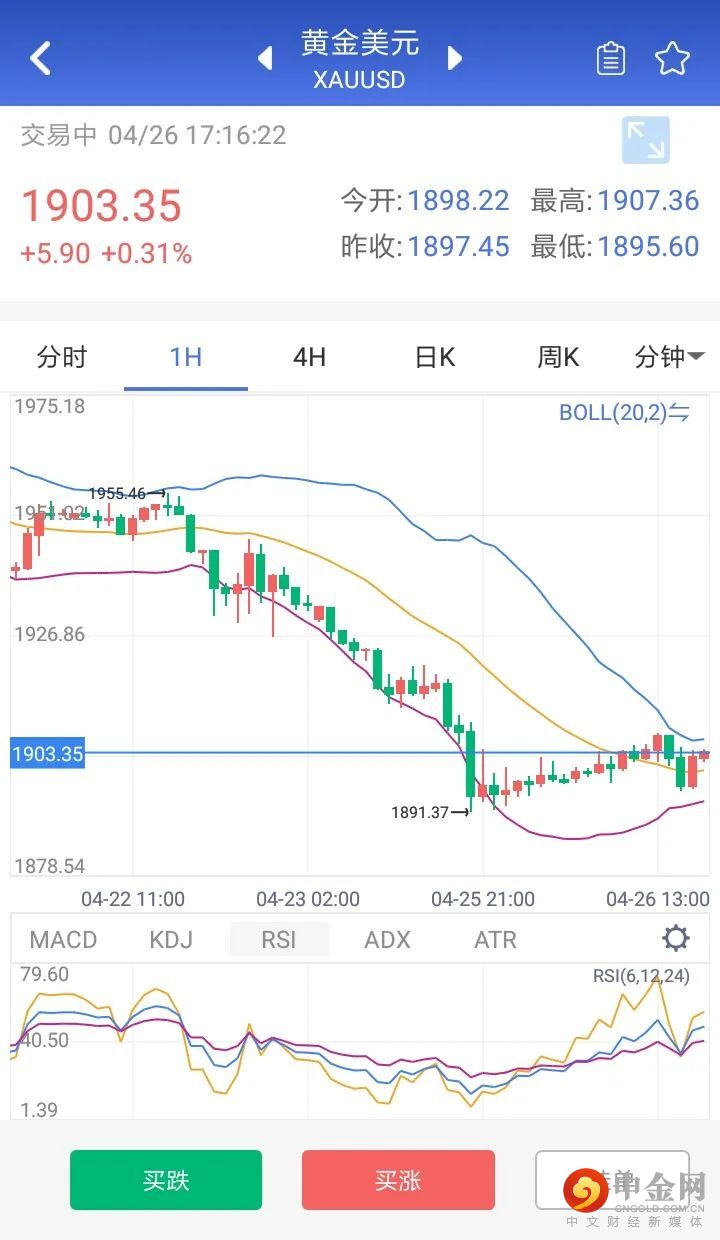Switch to the 分时 chart tab
This screenshot has height=1240, width=720.
point(62,357)
